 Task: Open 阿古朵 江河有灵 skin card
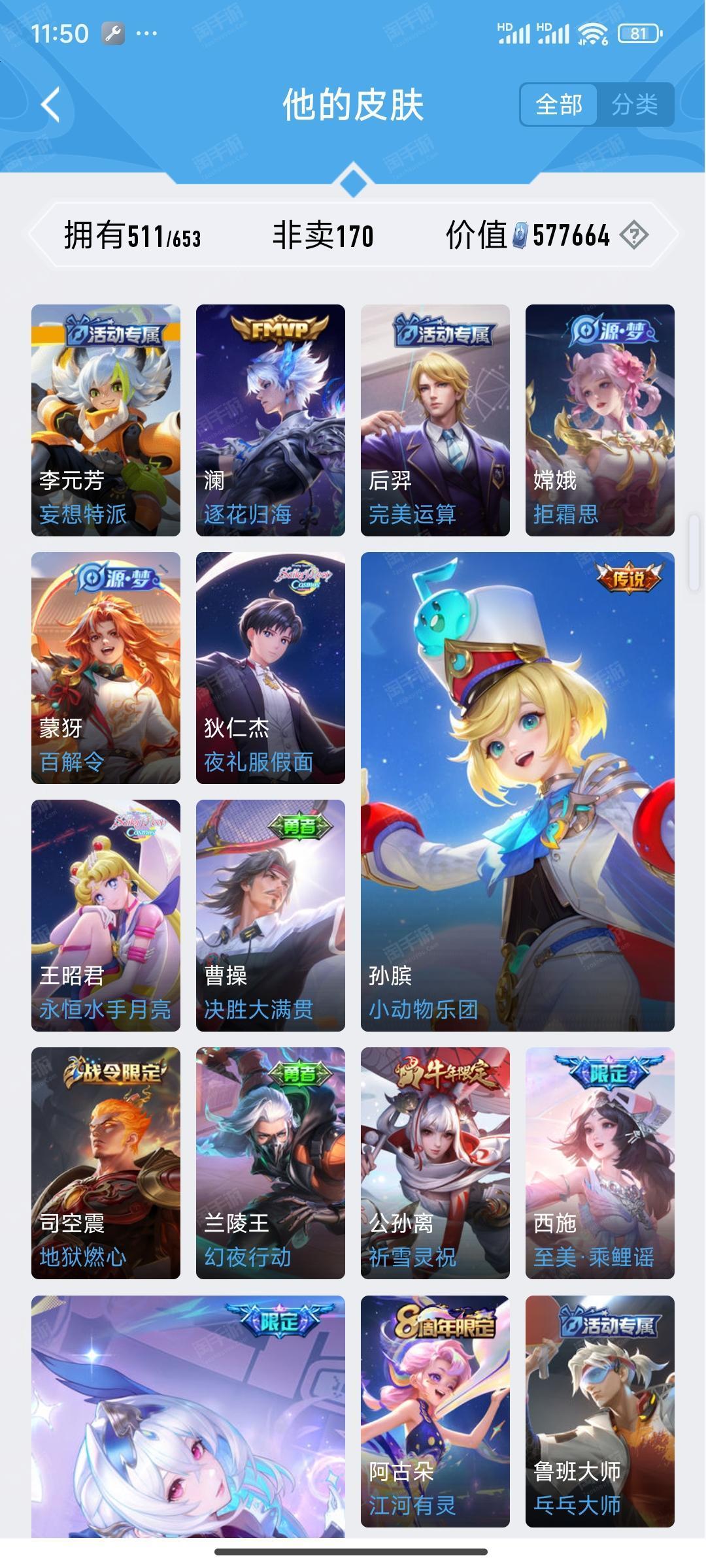[x=435, y=1411]
